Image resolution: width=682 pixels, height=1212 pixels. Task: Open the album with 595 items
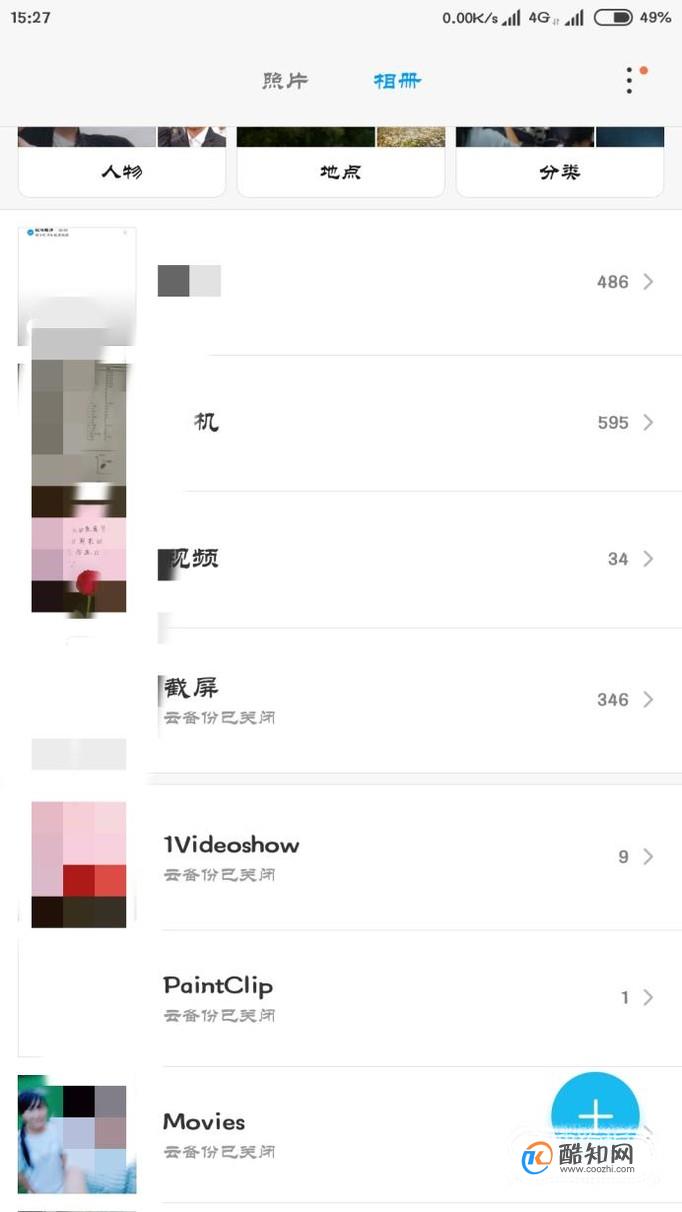[341, 423]
